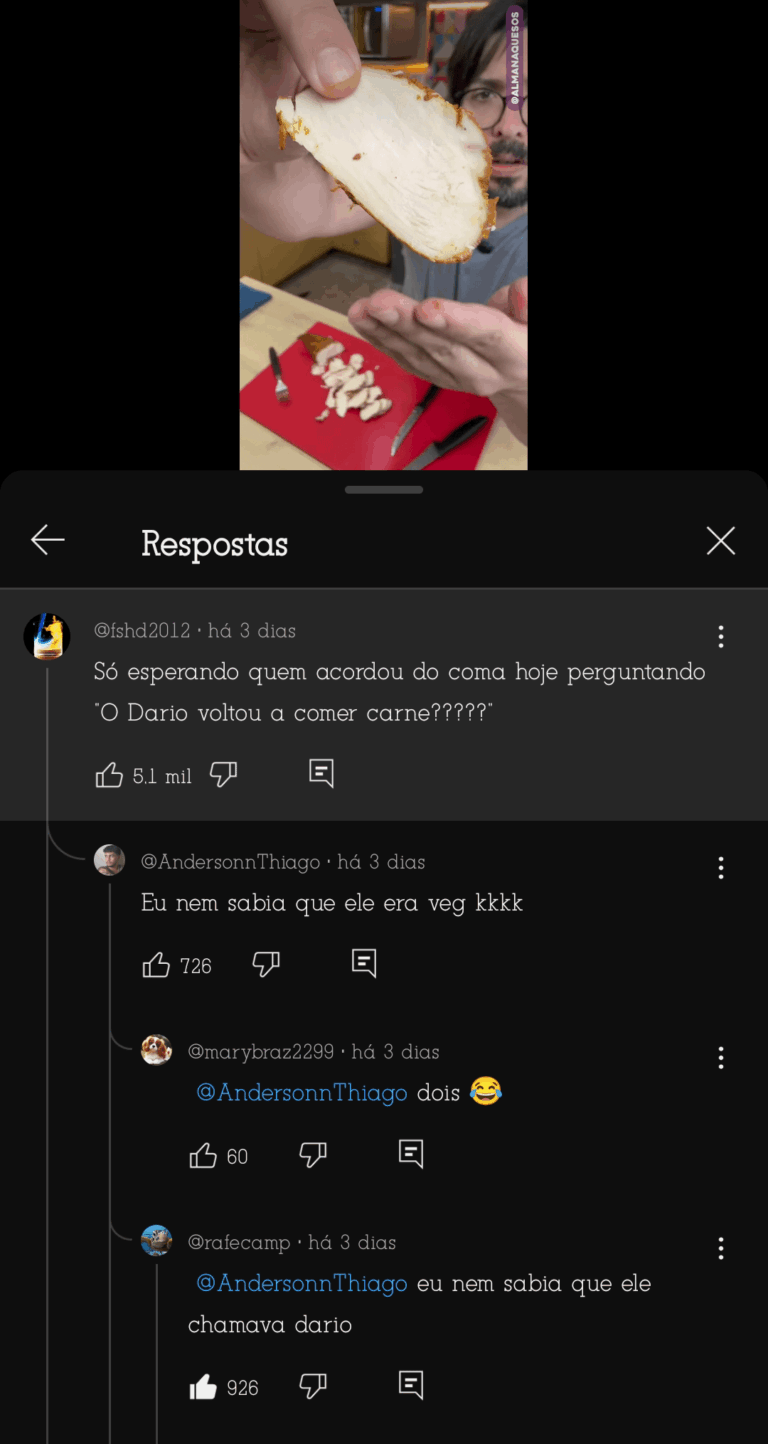Dislike the reply "Eu nem sabia que ele era veg"
This screenshot has height=1444, width=768.
coord(266,965)
